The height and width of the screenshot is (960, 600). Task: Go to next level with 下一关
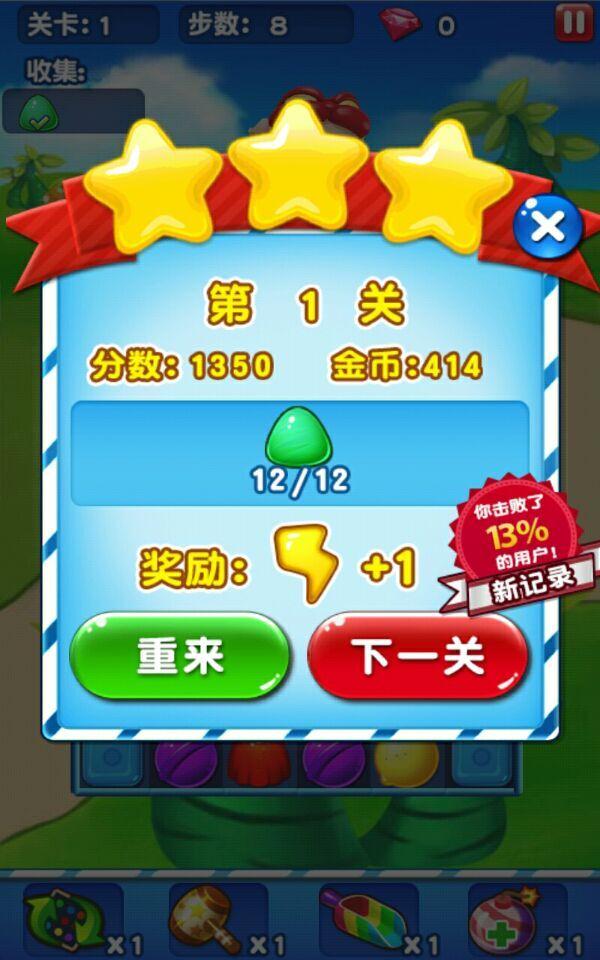tap(417, 656)
